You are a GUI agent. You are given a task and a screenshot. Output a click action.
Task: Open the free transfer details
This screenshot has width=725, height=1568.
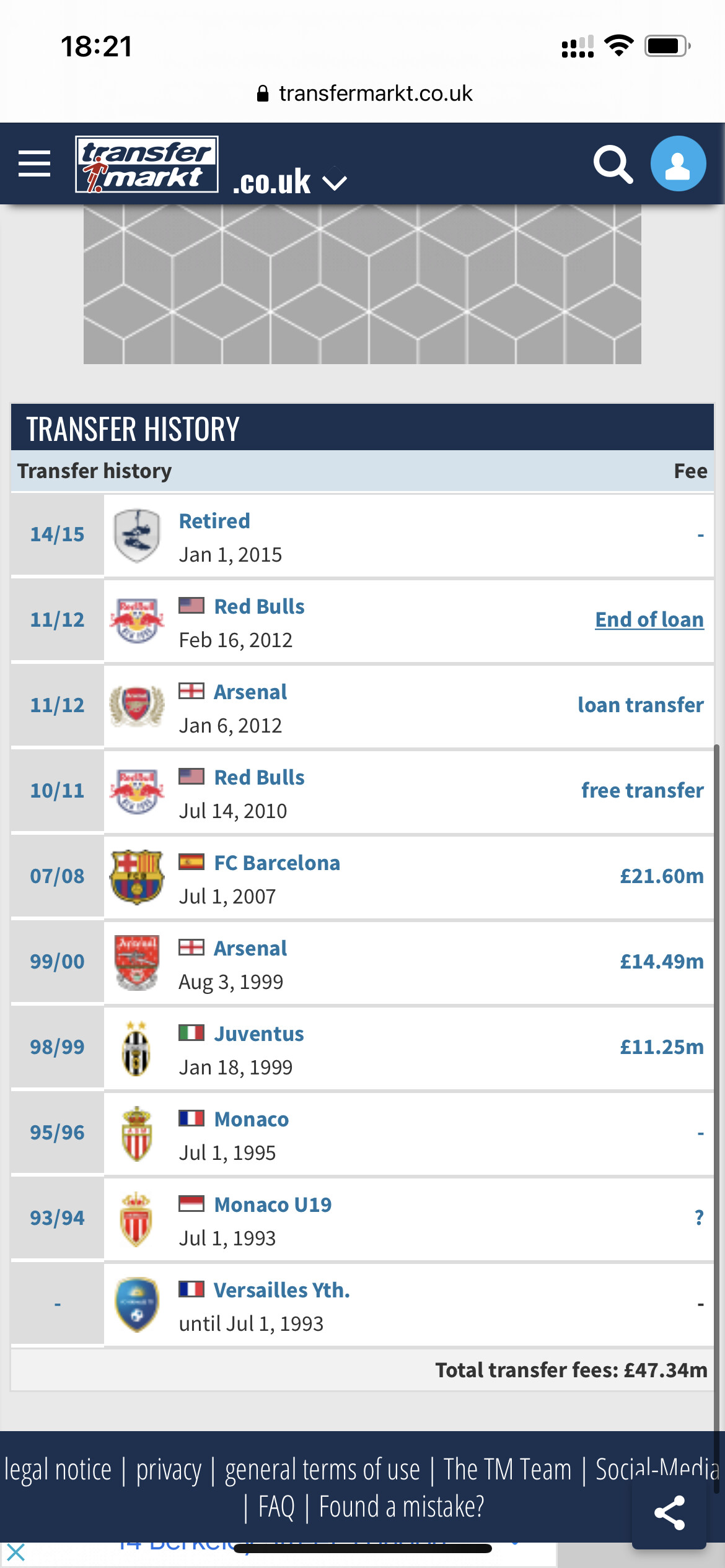pyautogui.click(x=643, y=790)
